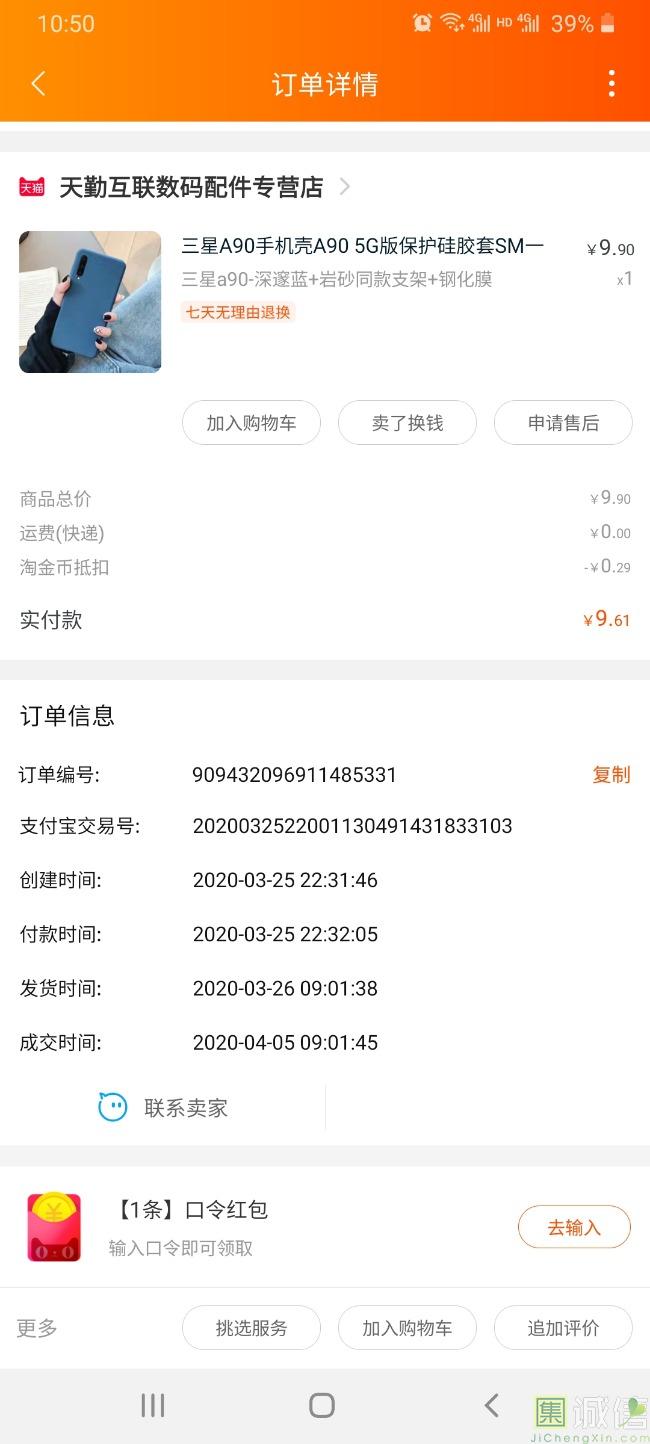
Task: Open the three-dot overflow menu
Action: (x=611, y=84)
